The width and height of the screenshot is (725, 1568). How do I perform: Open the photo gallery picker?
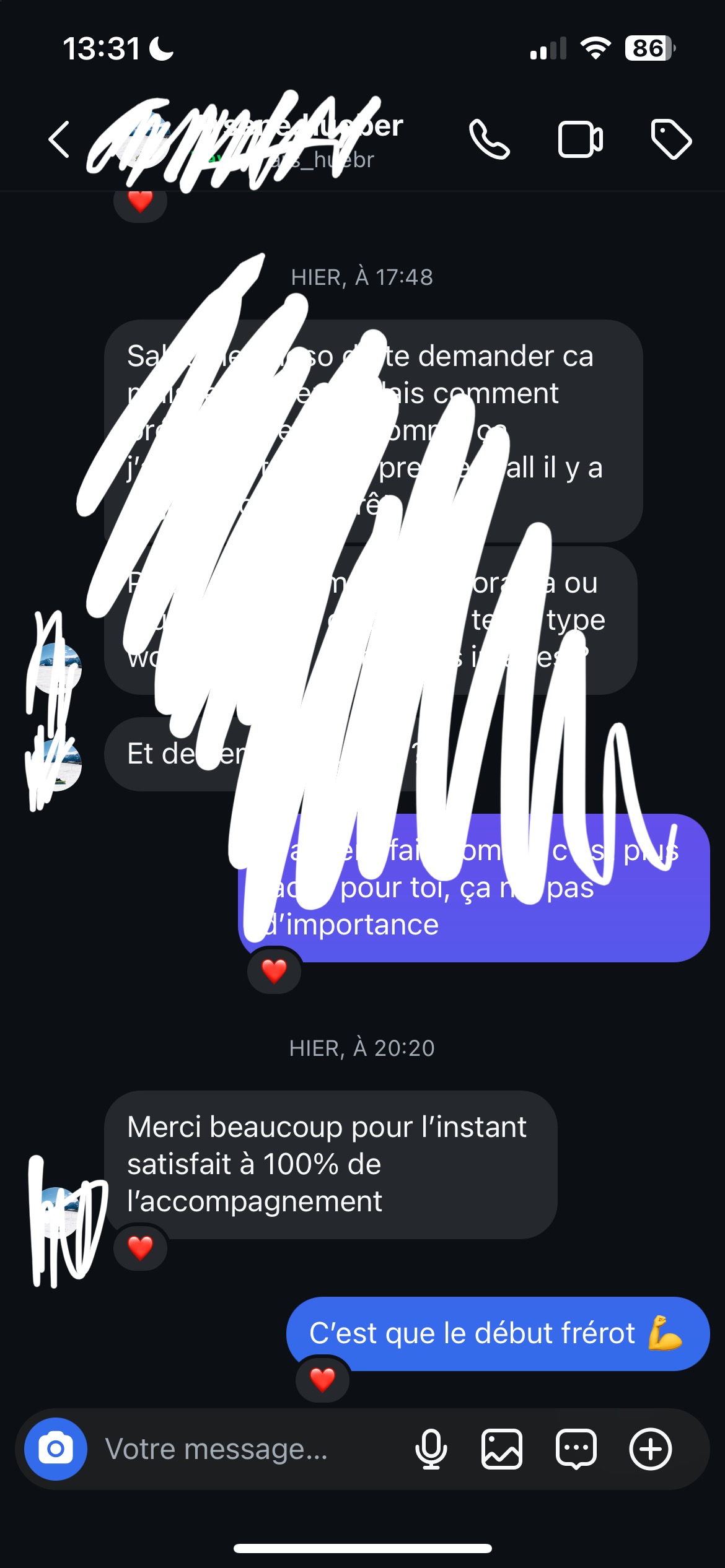pos(502,1449)
